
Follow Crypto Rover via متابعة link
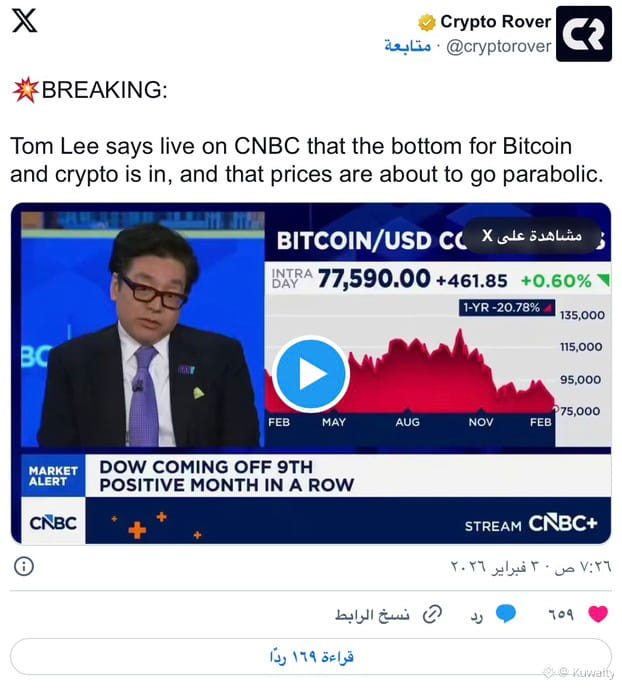(x=408, y=47)
